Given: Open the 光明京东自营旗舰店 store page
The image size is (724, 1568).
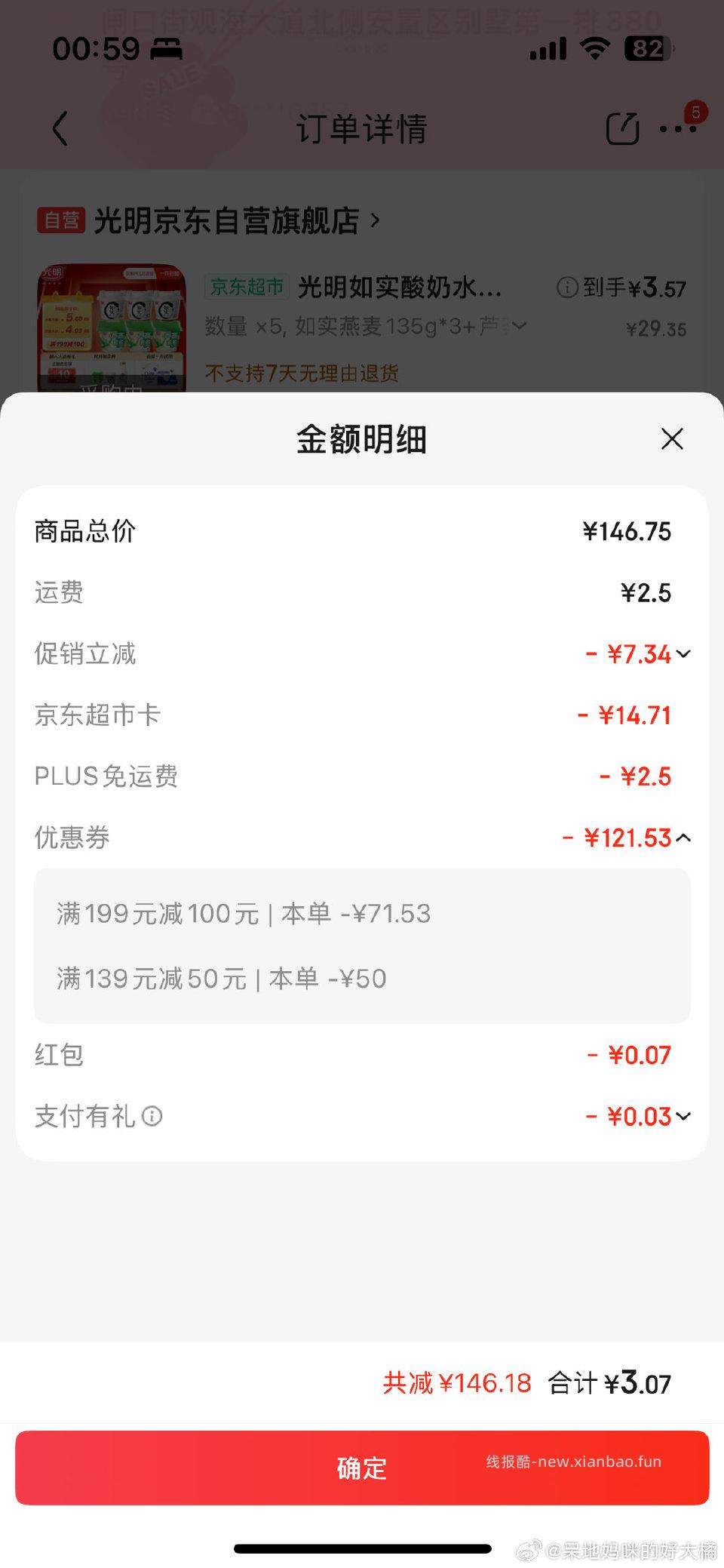Looking at the screenshot, I should [x=226, y=220].
